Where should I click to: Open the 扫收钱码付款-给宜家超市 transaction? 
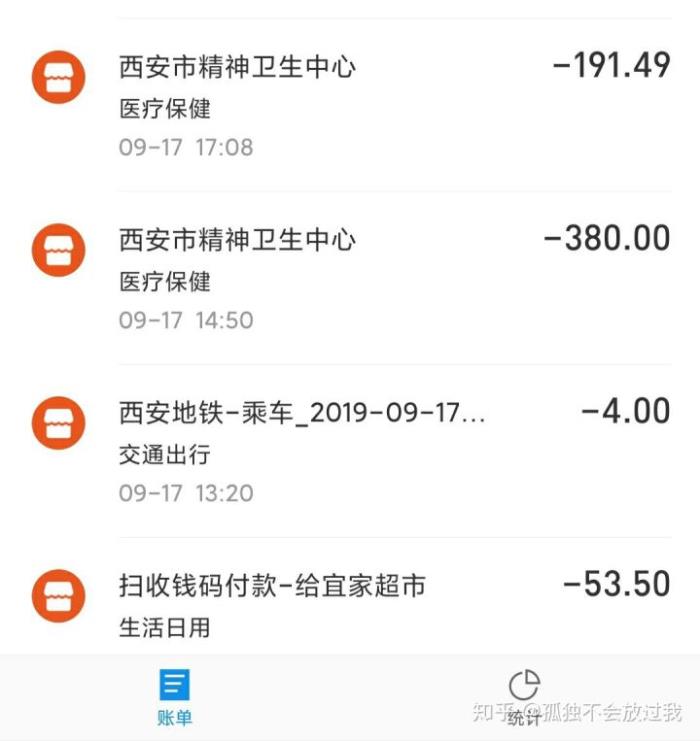[x=350, y=600]
